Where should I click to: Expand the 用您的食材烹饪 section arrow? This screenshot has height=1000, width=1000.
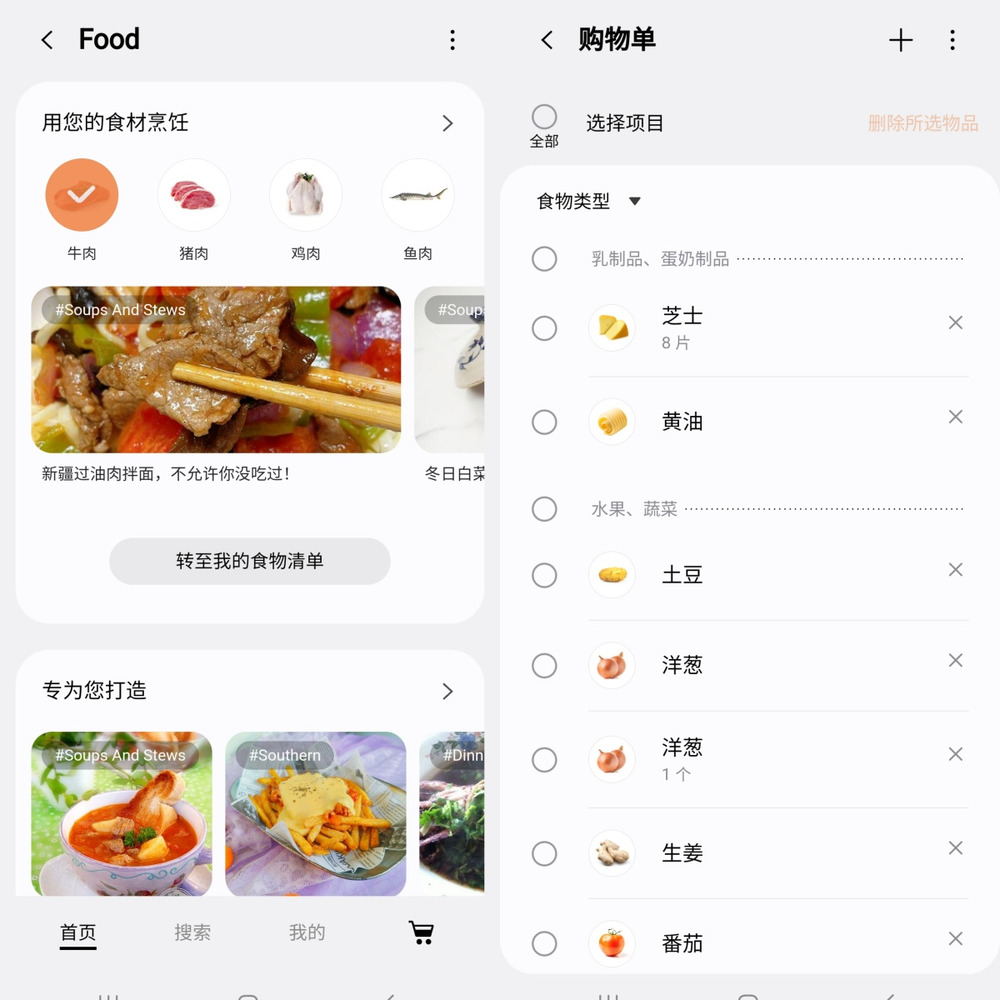(x=447, y=123)
